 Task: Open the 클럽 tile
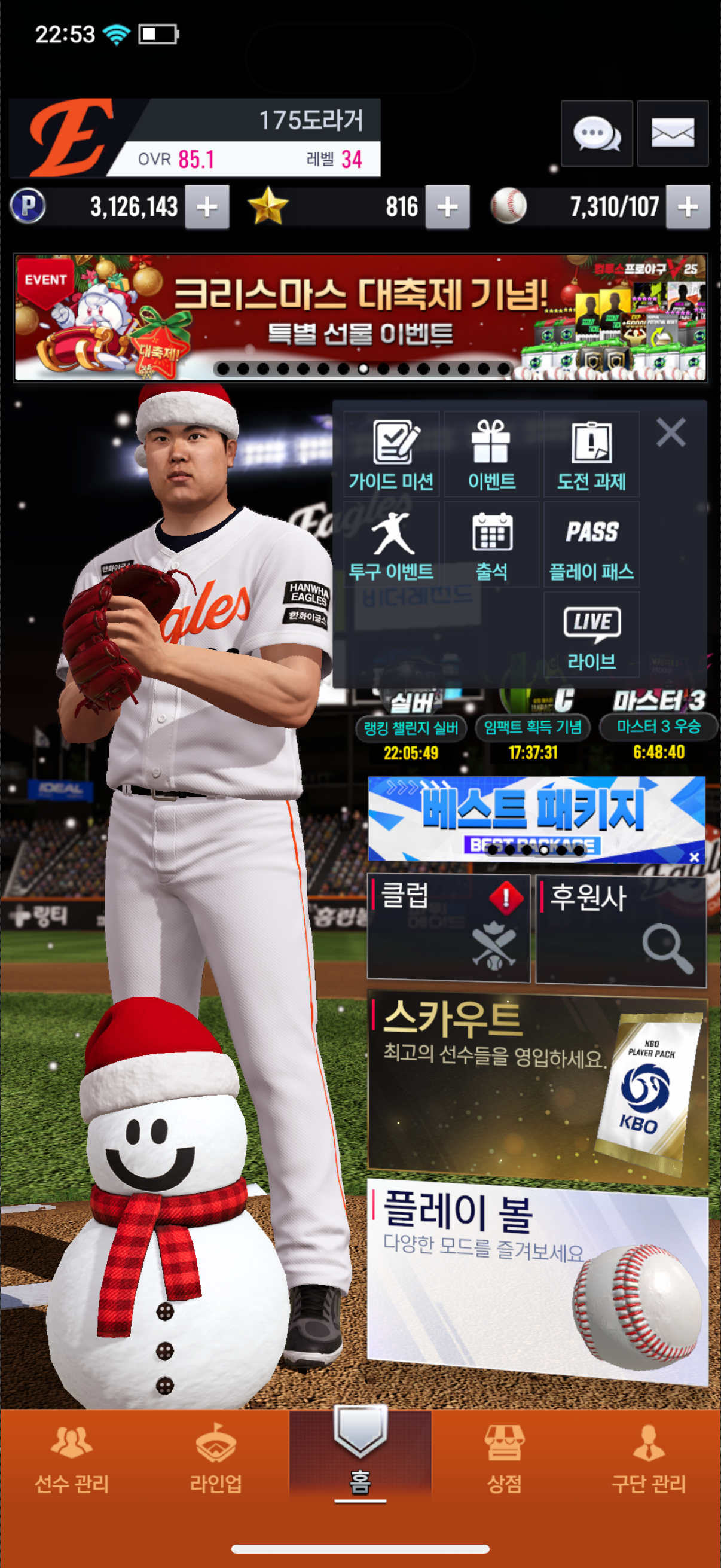(448, 928)
